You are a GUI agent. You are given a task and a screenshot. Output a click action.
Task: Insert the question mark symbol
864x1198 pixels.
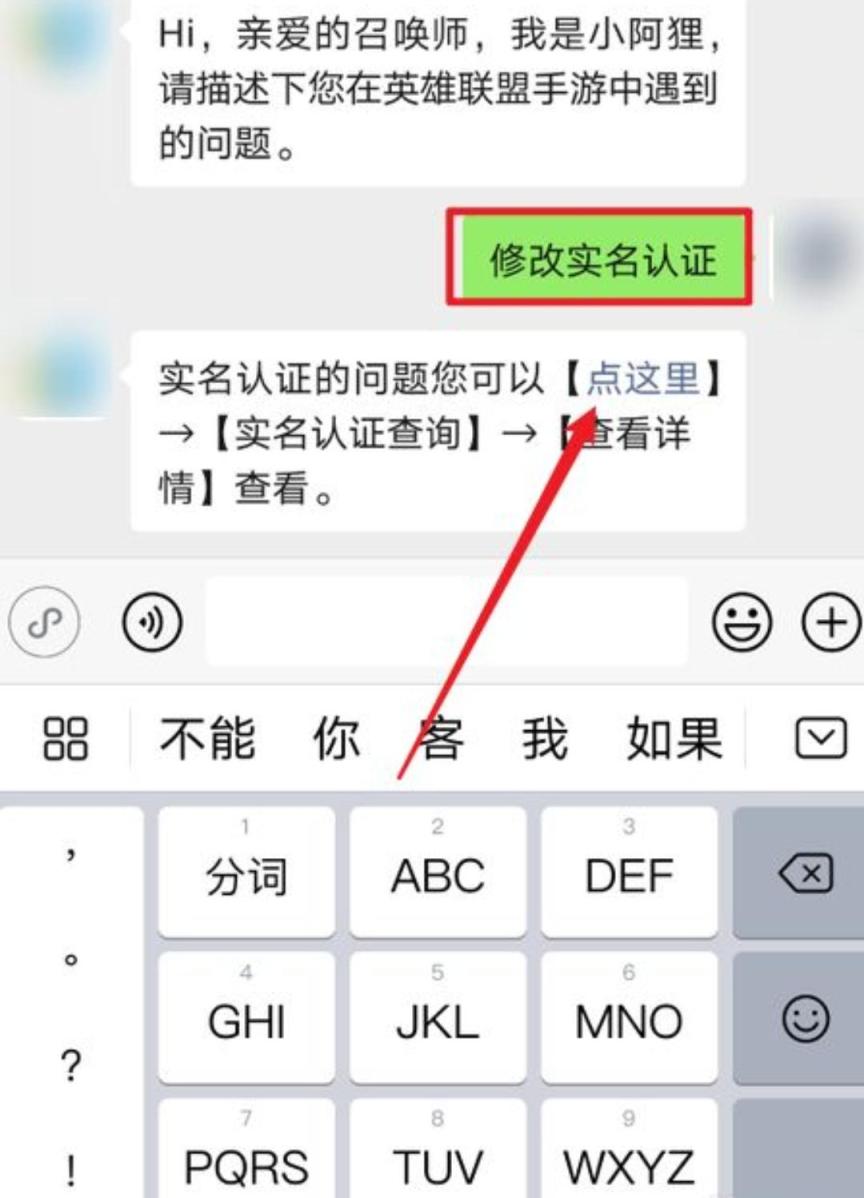coord(70,1067)
